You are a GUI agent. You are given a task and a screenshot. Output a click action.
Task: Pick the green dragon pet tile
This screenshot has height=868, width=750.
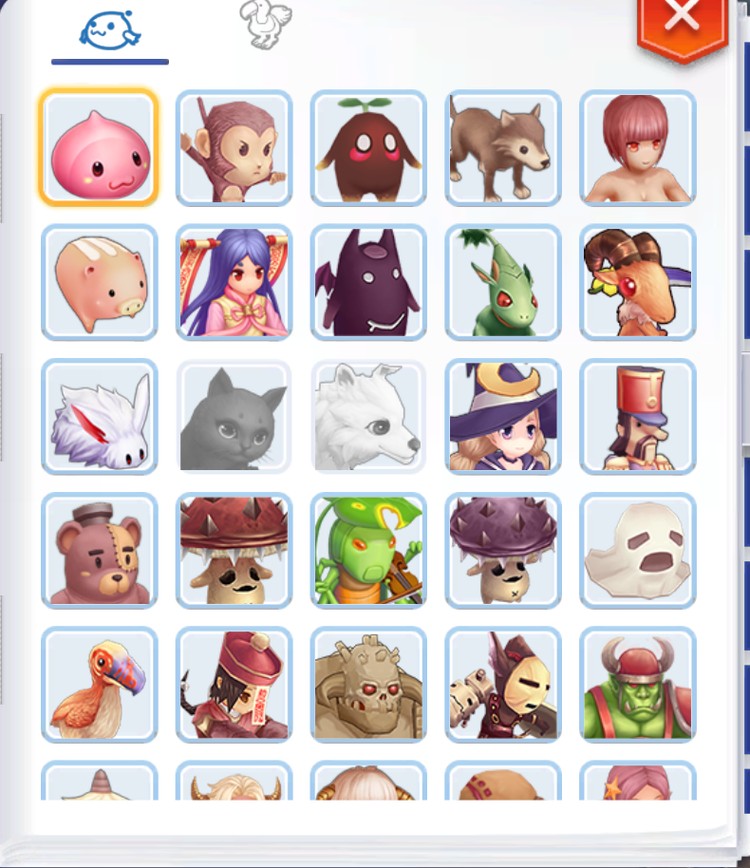[503, 282]
